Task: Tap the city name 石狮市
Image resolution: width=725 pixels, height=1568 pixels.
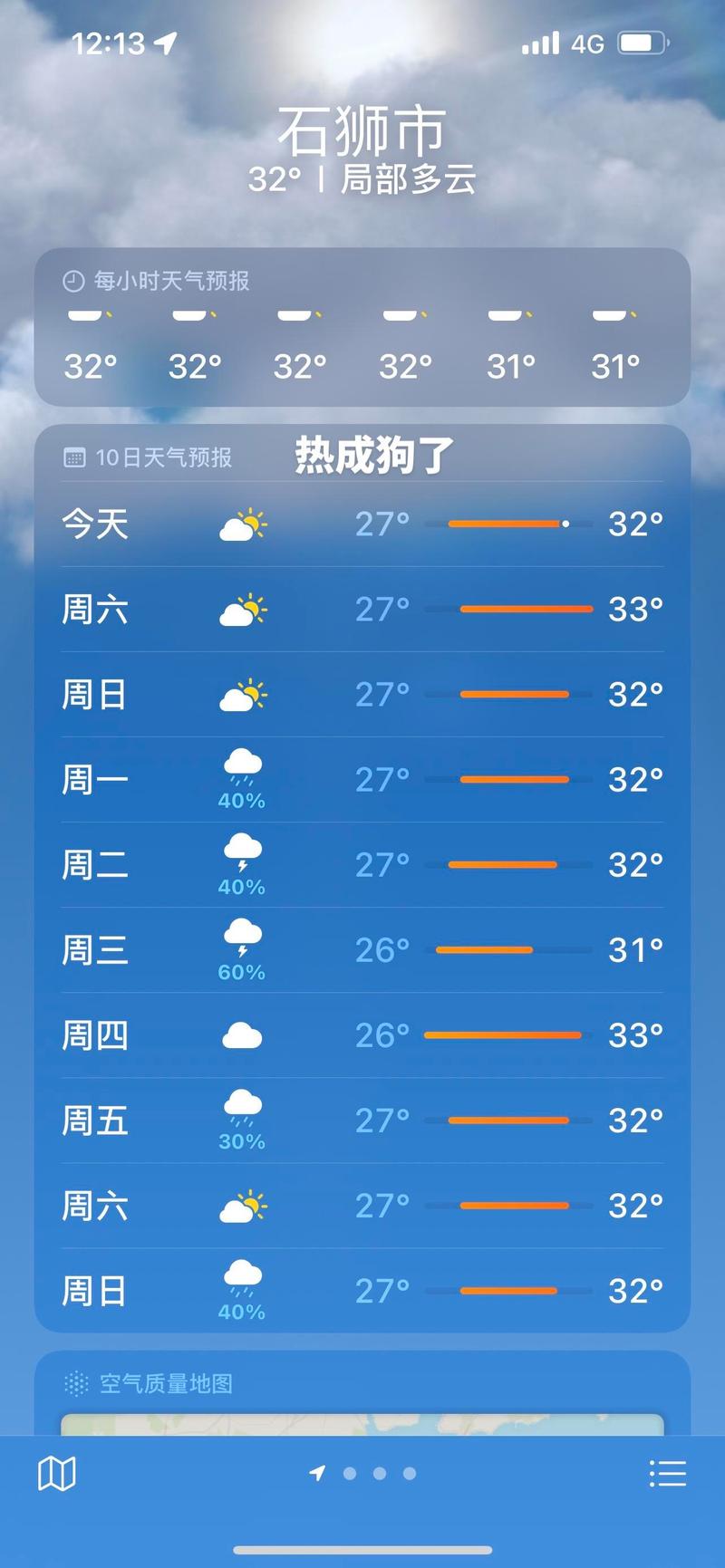Action: coord(362,130)
